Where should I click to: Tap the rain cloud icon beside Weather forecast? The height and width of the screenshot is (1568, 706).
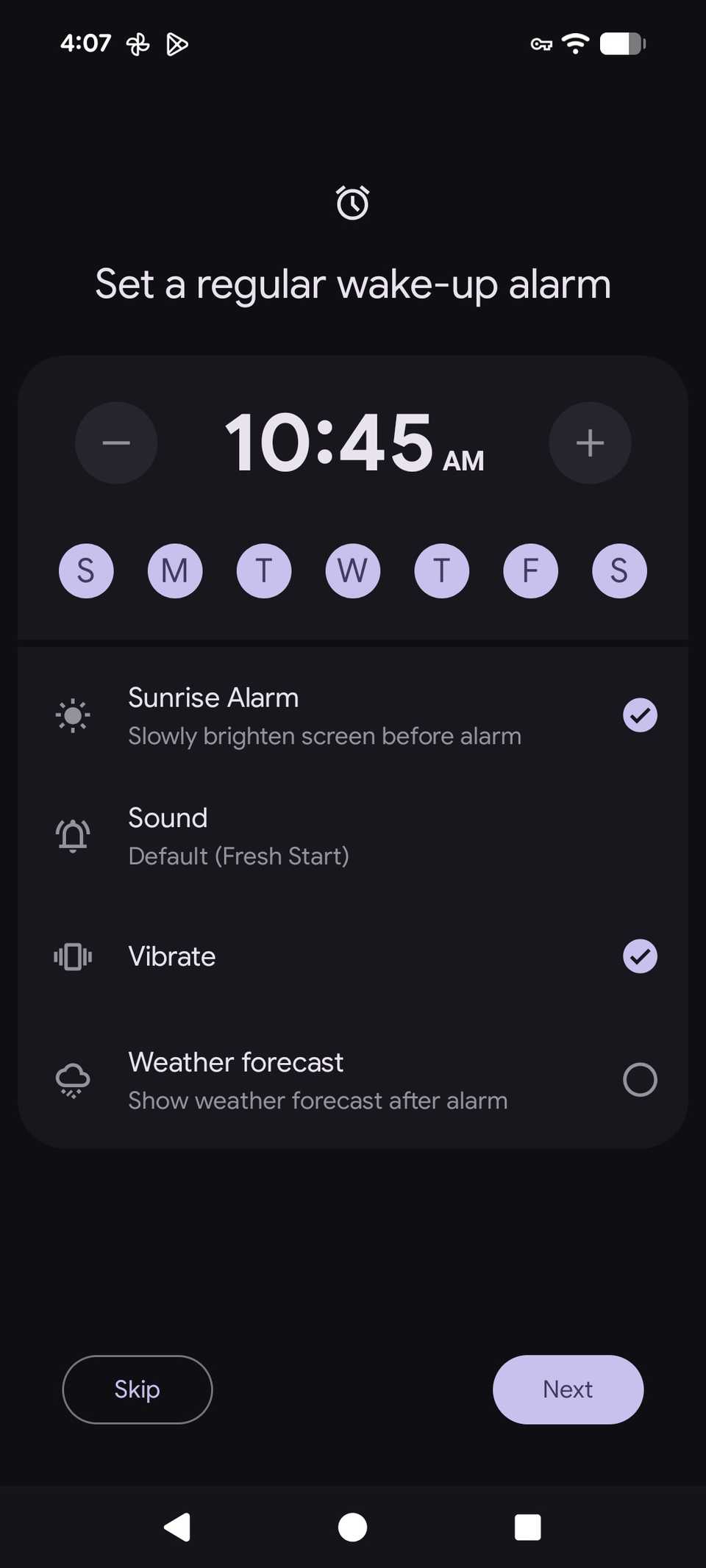point(72,1079)
